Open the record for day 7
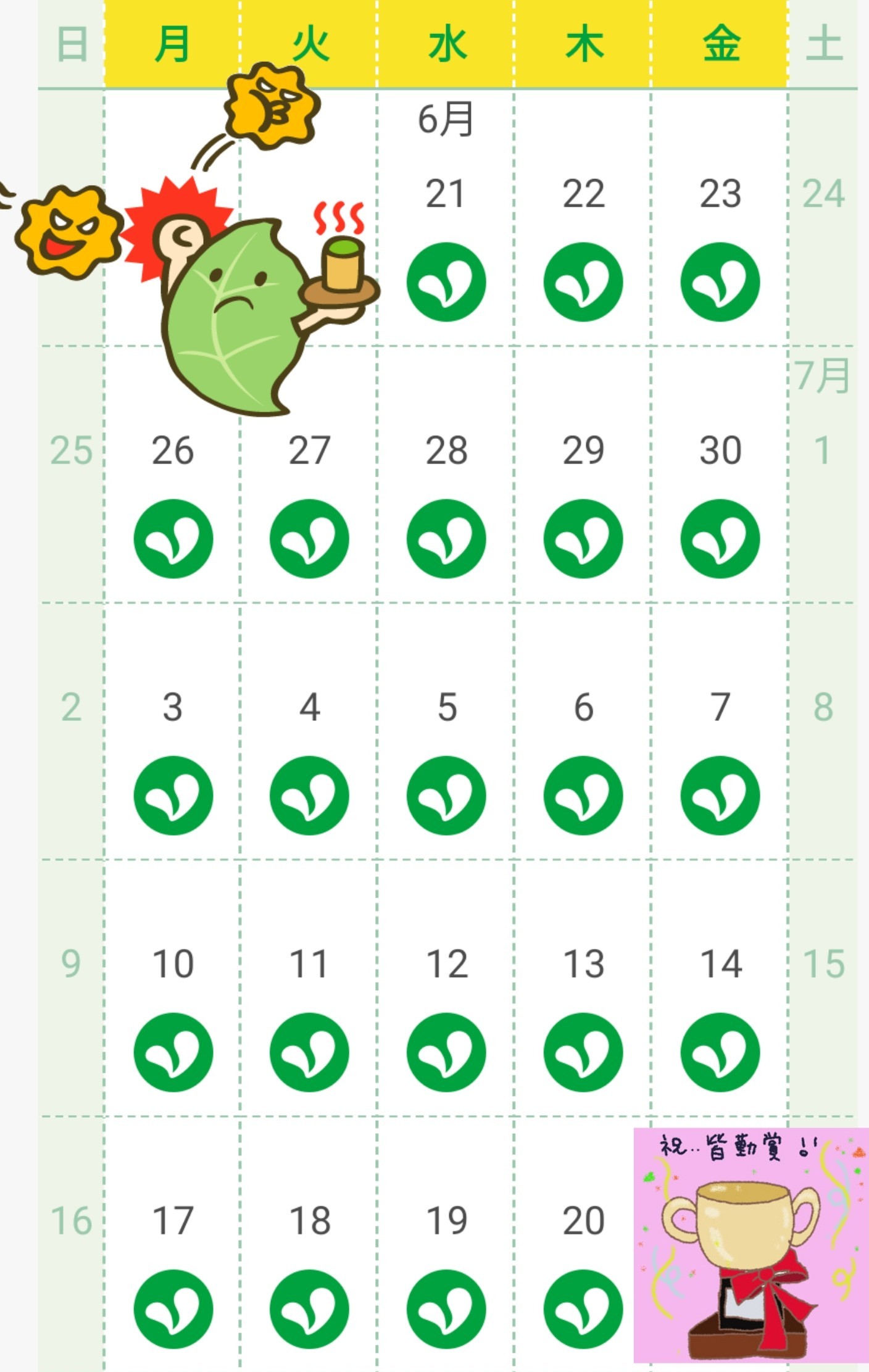This screenshot has width=869, height=1372. coord(720,731)
